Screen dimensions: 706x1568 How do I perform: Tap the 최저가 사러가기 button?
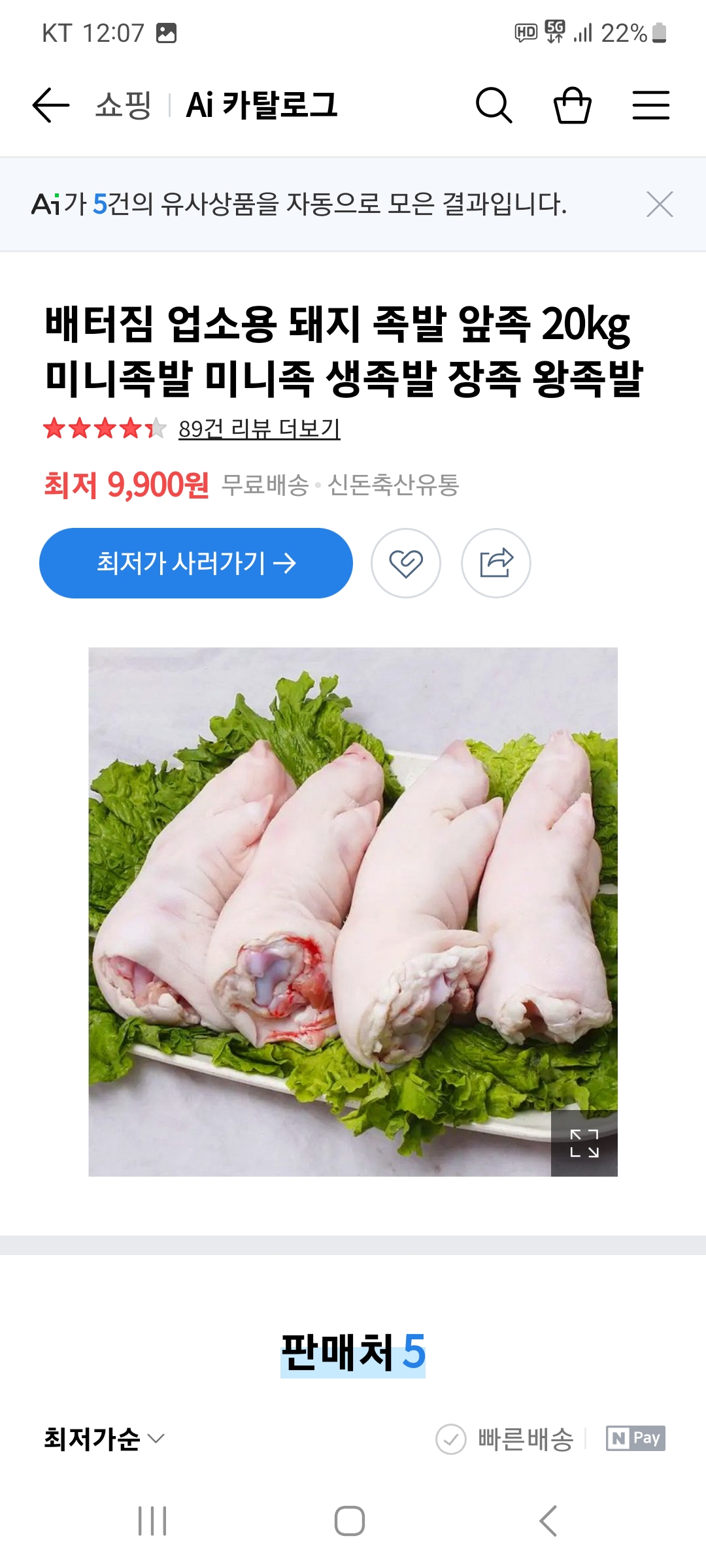[196, 563]
